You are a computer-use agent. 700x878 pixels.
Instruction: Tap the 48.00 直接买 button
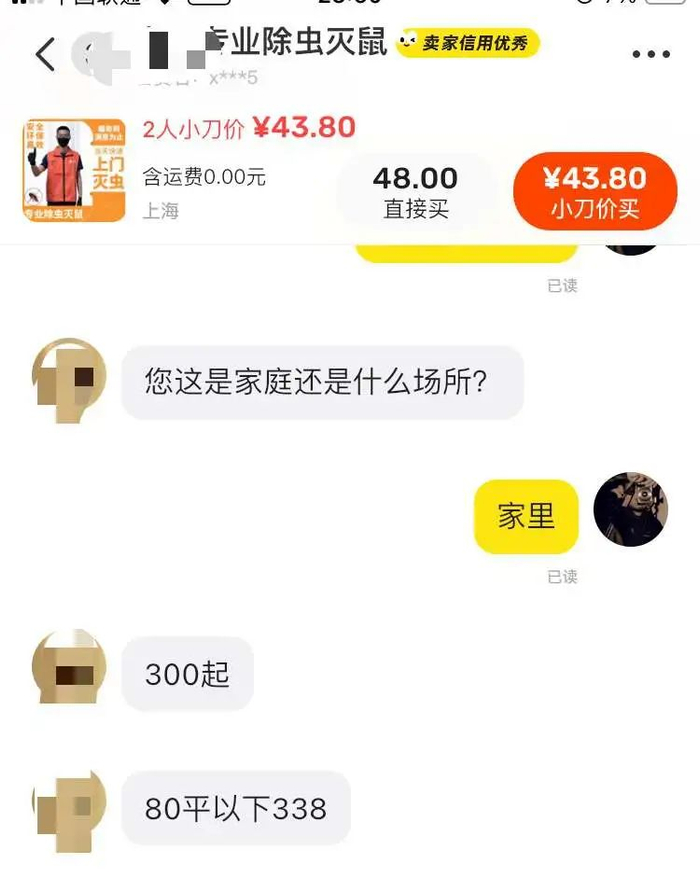tap(416, 192)
